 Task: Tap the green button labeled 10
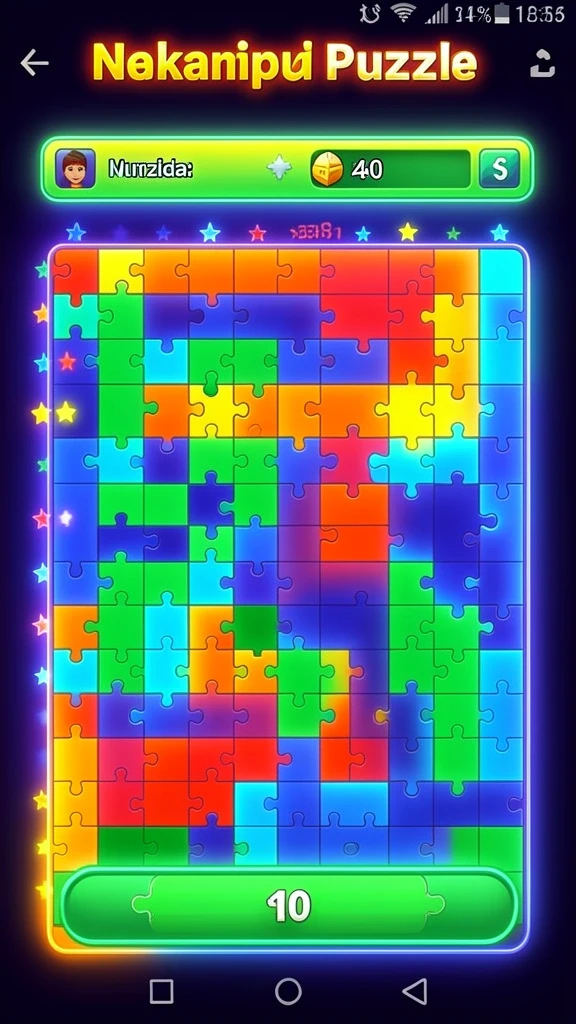point(288,905)
